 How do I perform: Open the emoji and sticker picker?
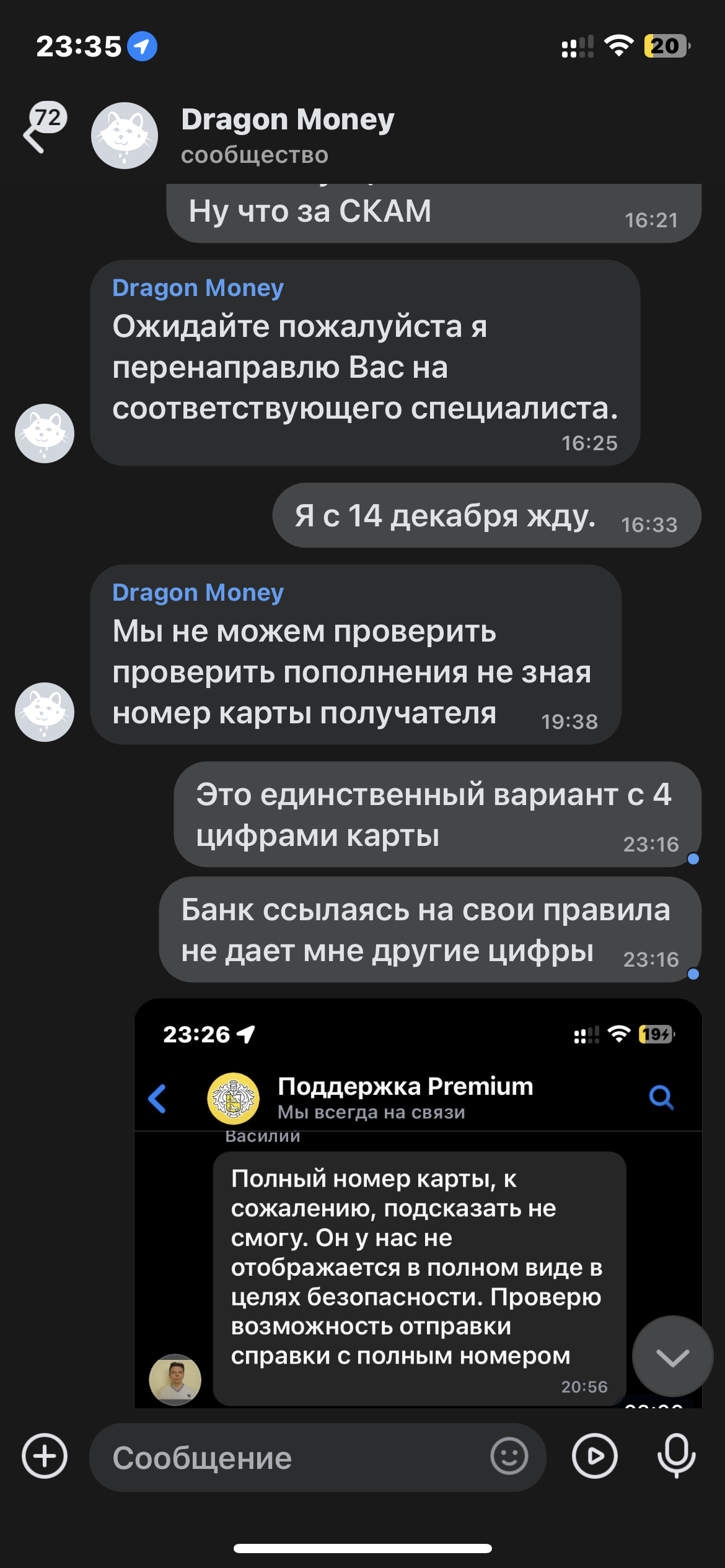tap(509, 1456)
